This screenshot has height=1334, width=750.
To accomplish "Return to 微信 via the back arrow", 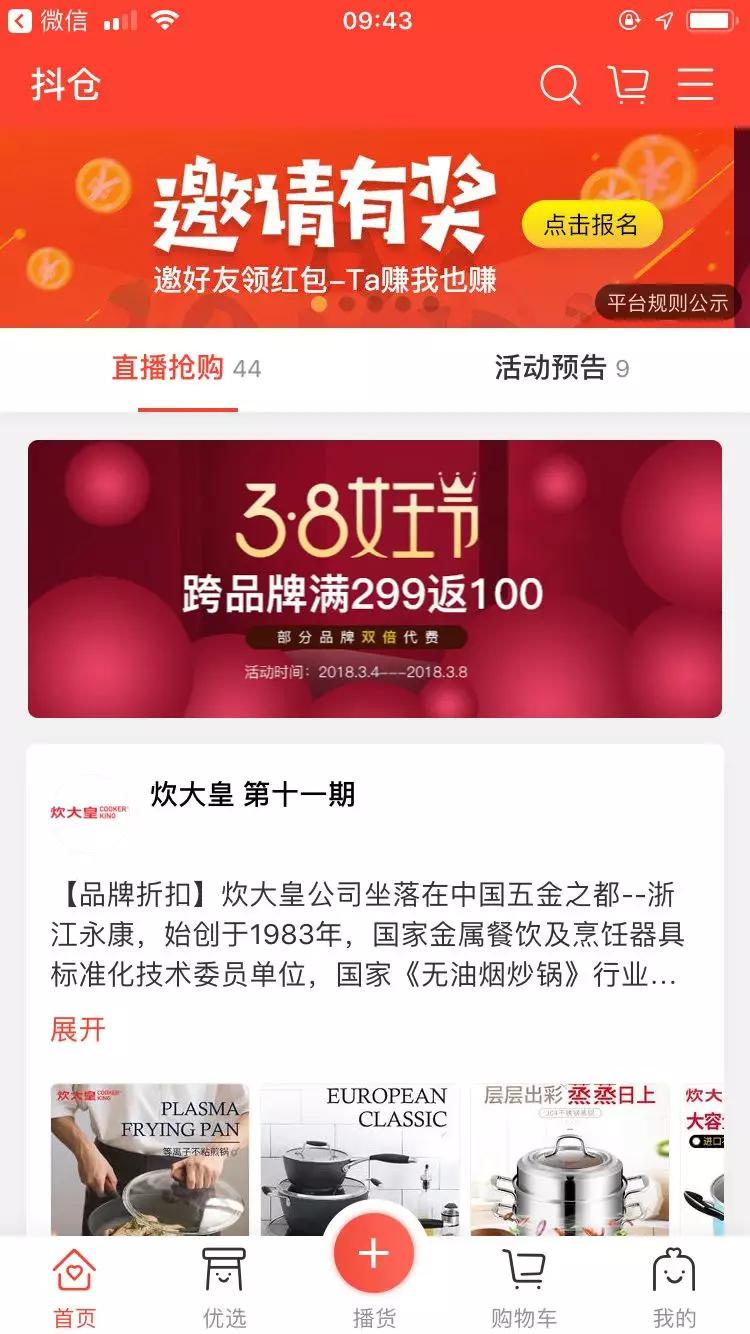I will (x=48, y=21).
